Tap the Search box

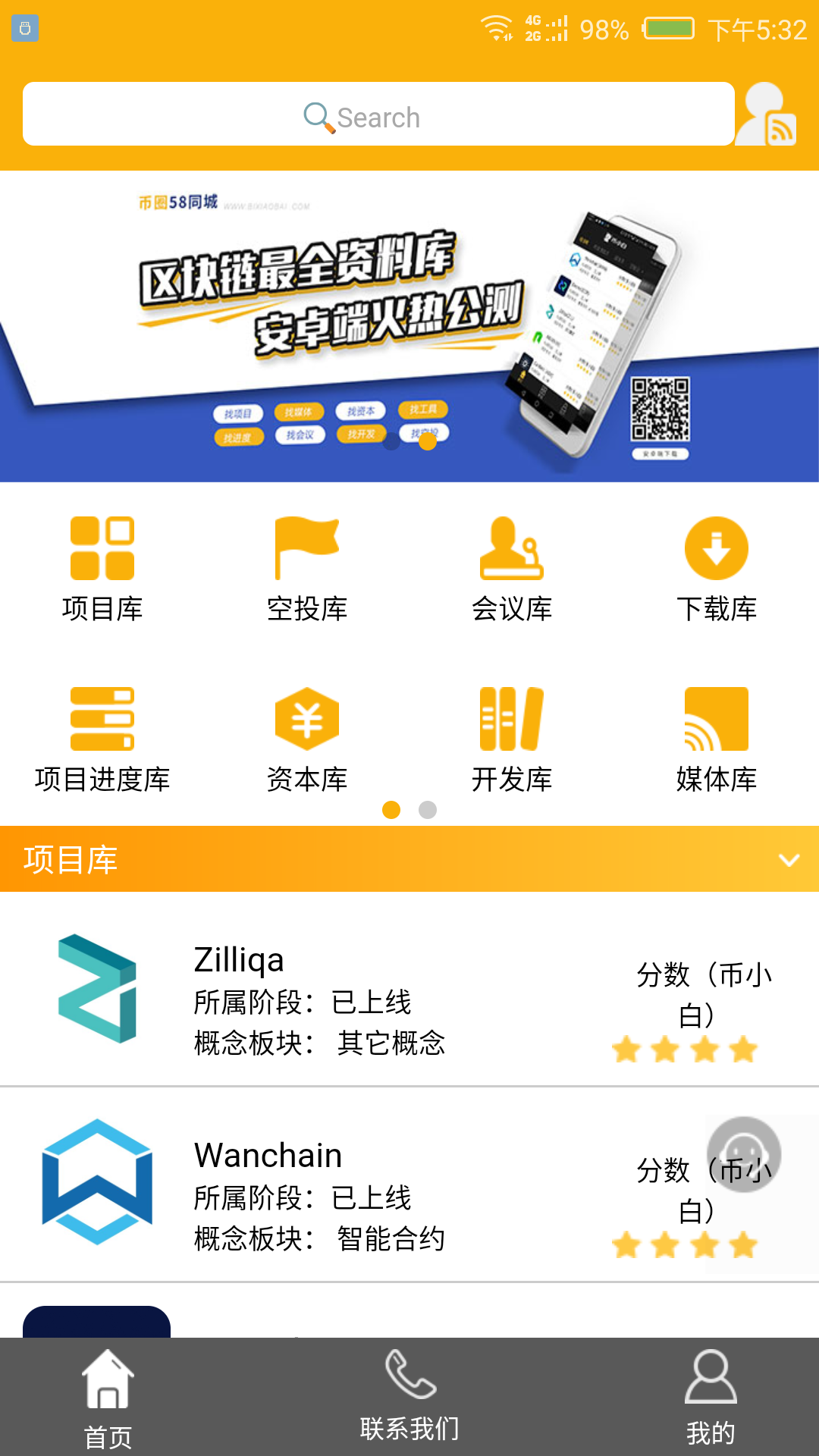click(x=378, y=115)
